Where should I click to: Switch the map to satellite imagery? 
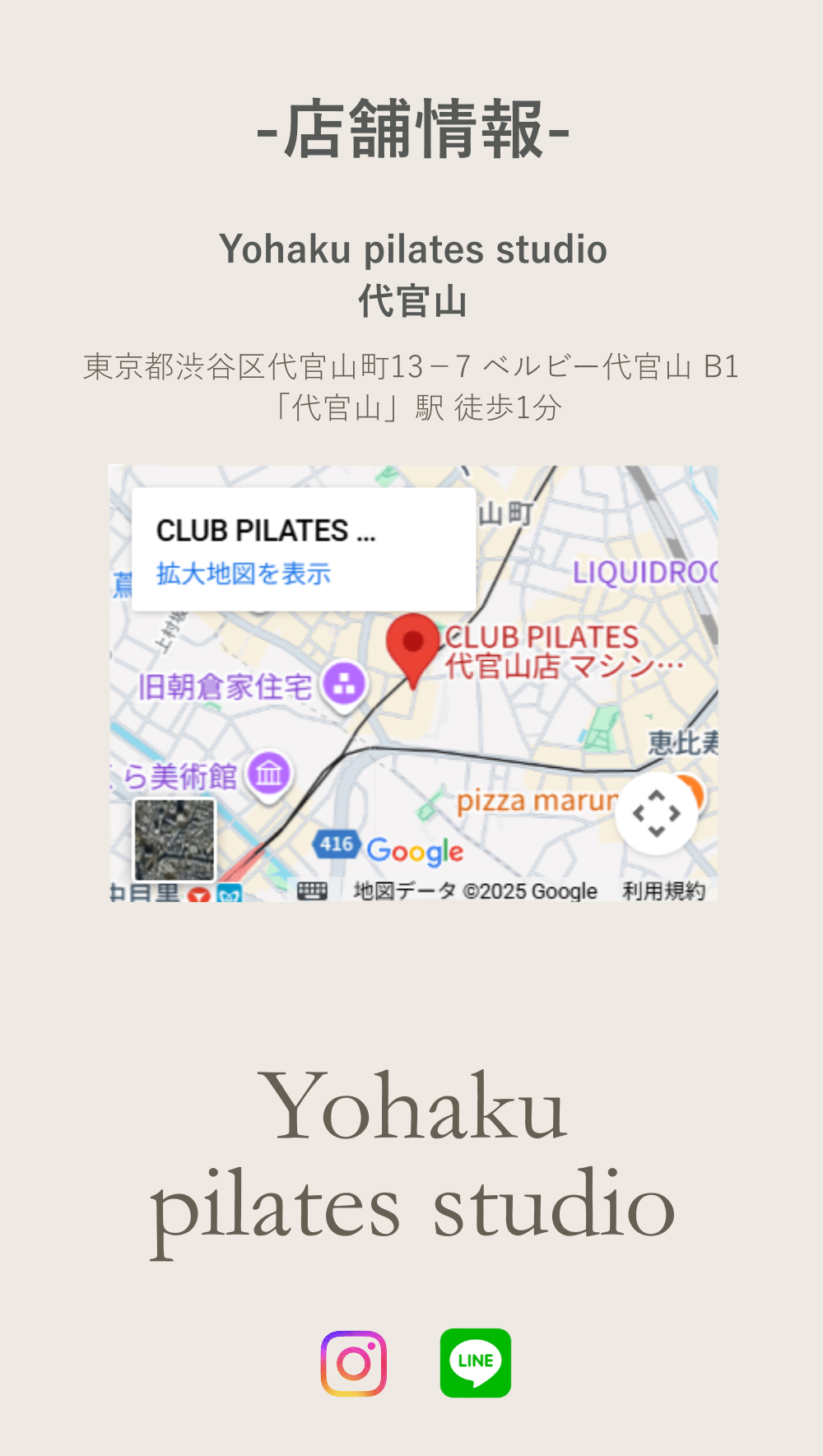[174, 840]
